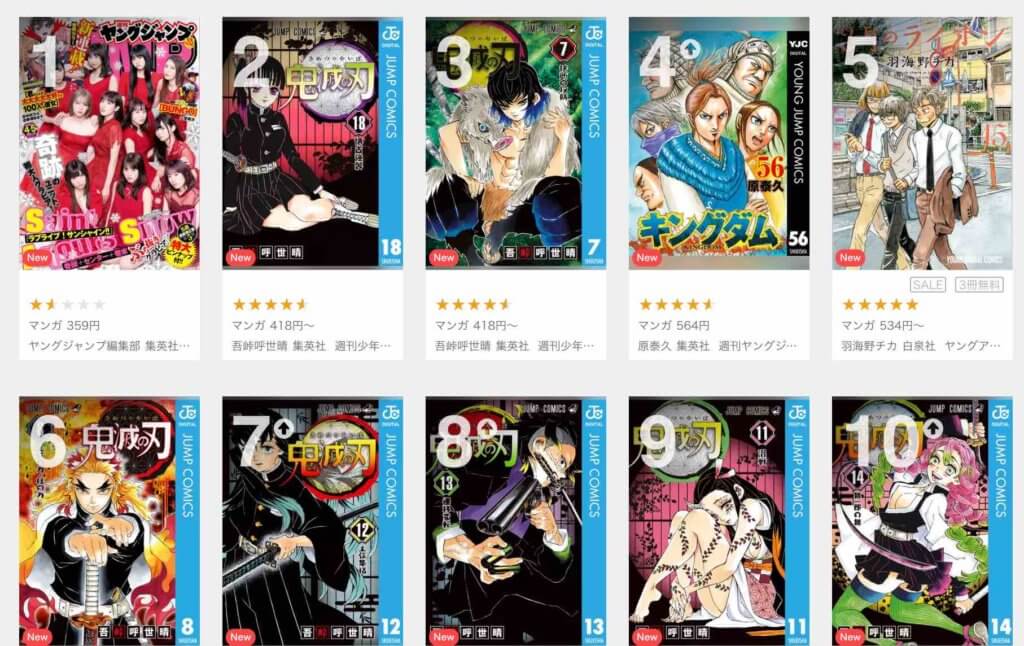Open rank 10 Kimetsu no Yaiba volume 14
1024x646 pixels.
tap(921, 520)
